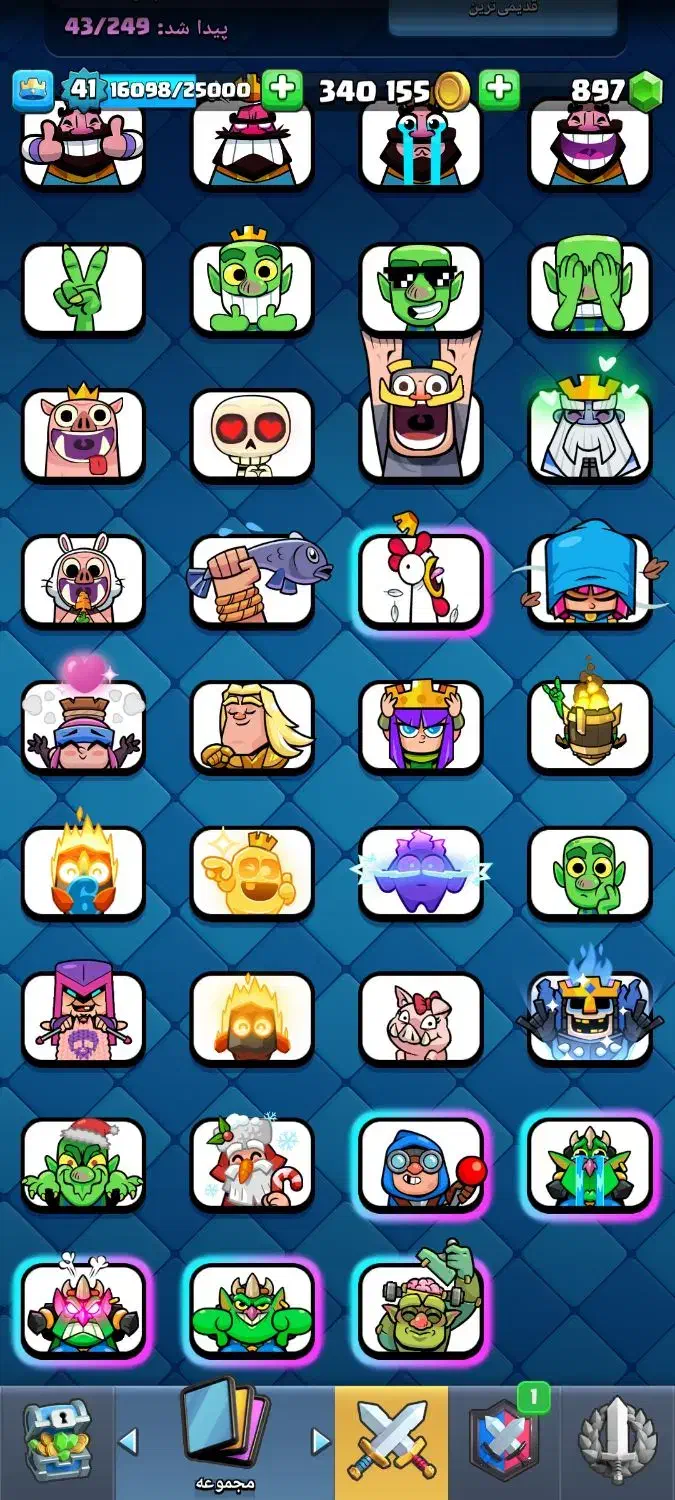Select the thinking goblin emote
Viewport: 675px width, 1500px height.
click(x=590, y=872)
